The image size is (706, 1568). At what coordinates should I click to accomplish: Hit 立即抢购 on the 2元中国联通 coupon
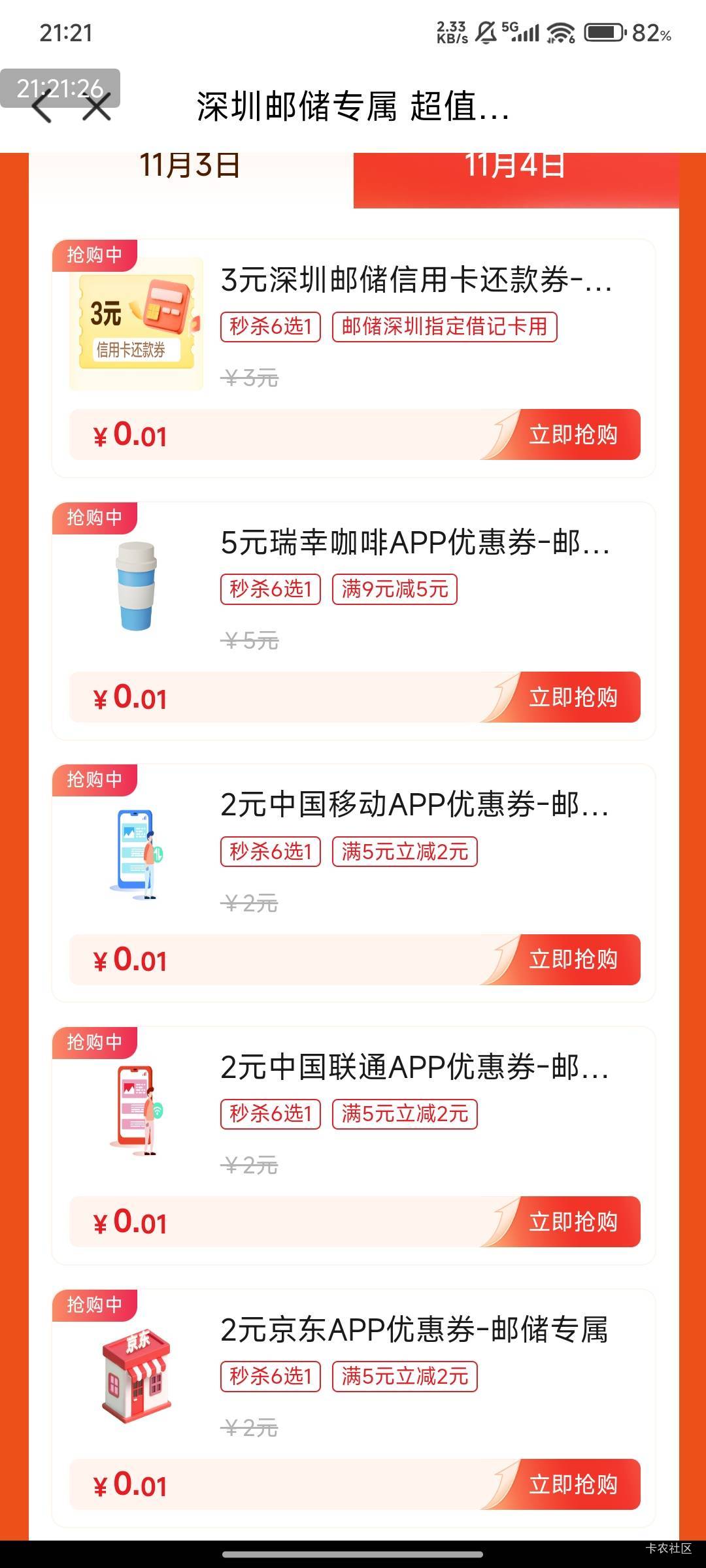(573, 1222)
